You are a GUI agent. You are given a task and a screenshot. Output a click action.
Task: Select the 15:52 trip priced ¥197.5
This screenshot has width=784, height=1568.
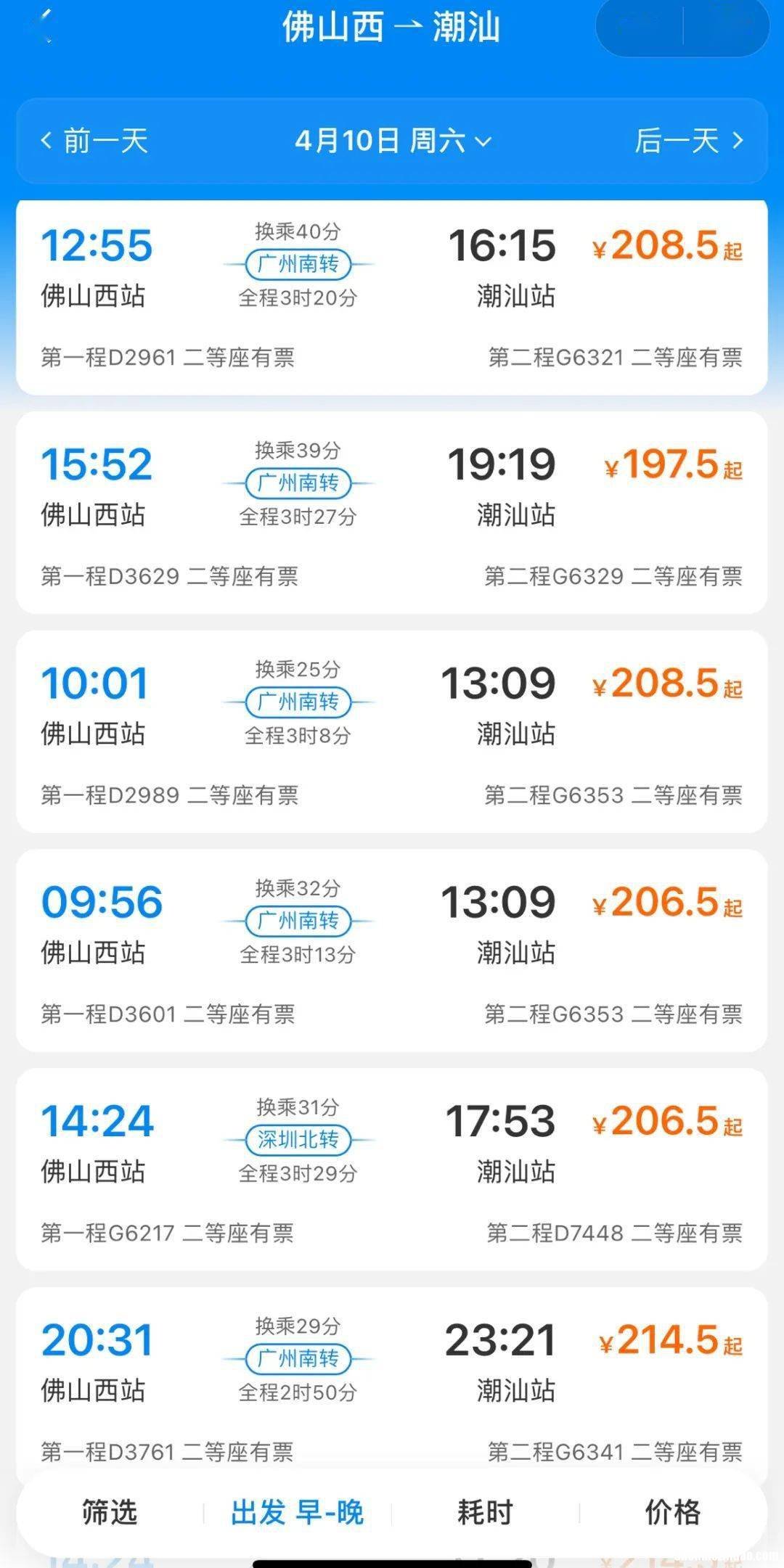click(x=392, y=513)
